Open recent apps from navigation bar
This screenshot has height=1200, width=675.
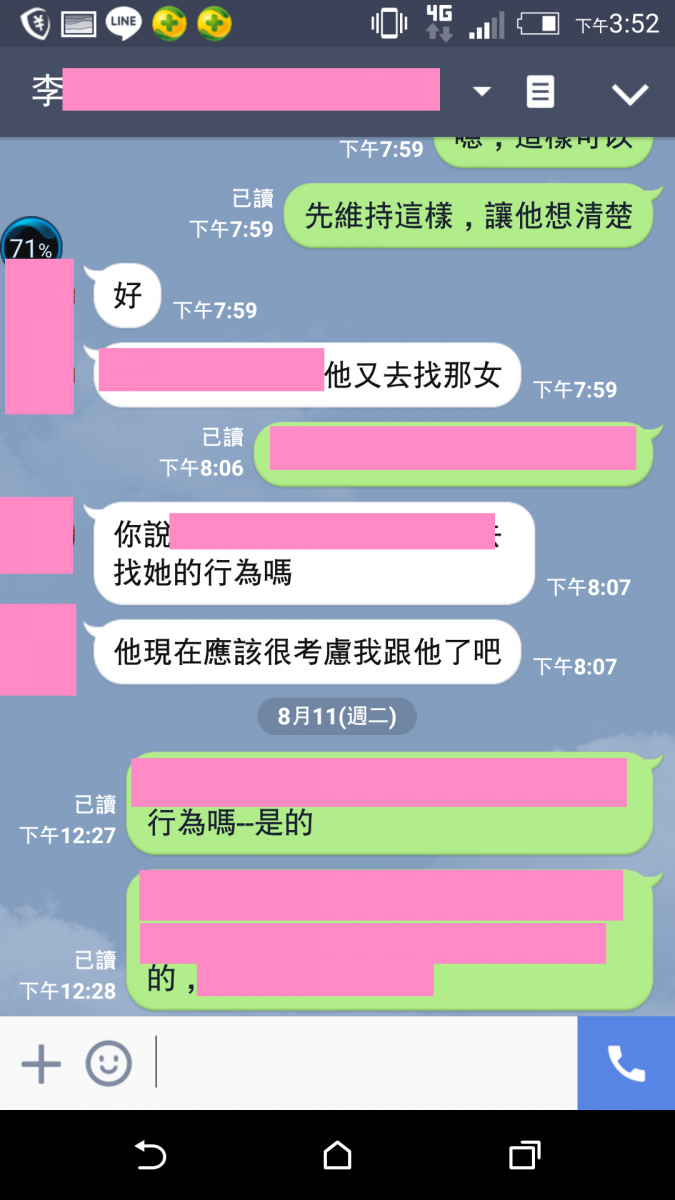[x=524, y=1155]
